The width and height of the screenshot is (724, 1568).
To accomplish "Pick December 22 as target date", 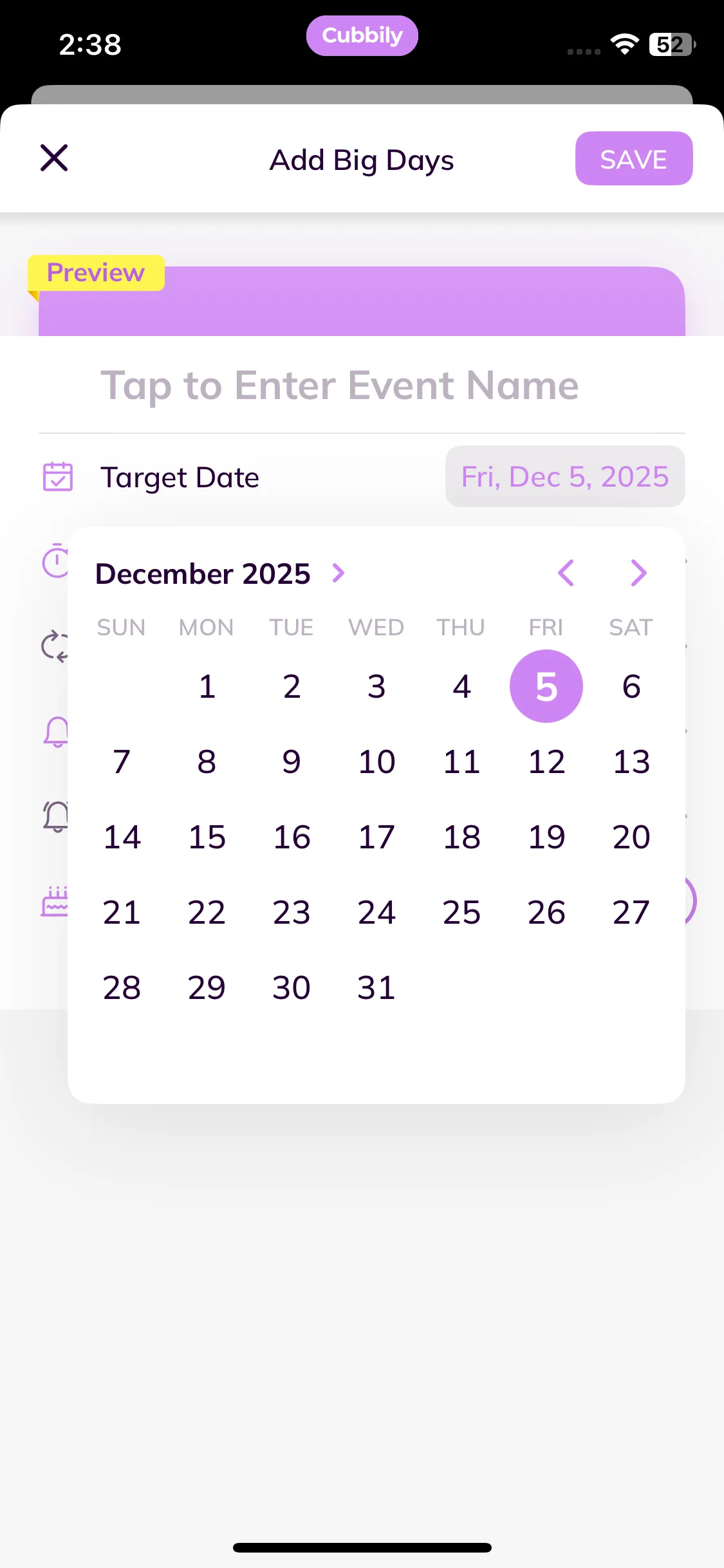I will (x=207, y=912).
